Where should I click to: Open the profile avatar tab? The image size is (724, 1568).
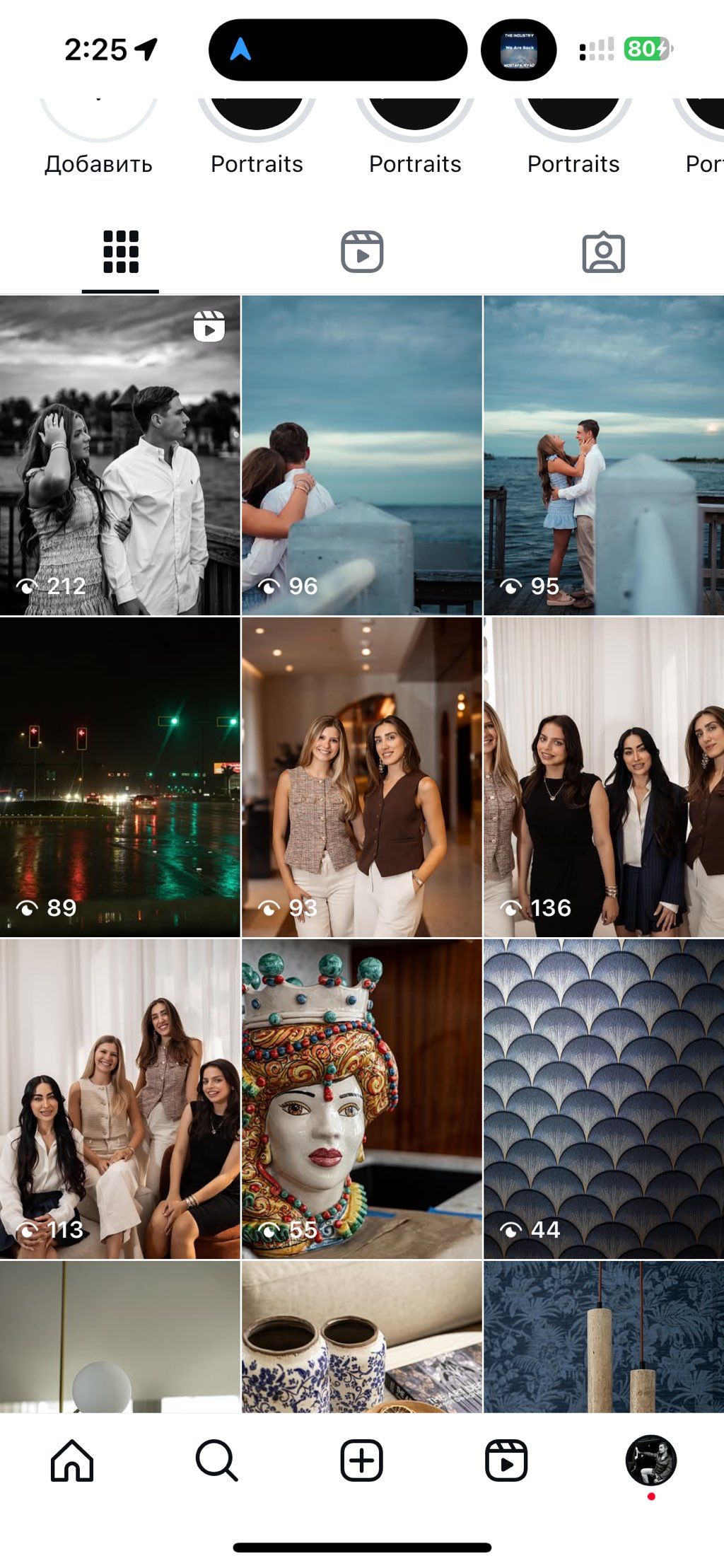[x=651, y=1460]
